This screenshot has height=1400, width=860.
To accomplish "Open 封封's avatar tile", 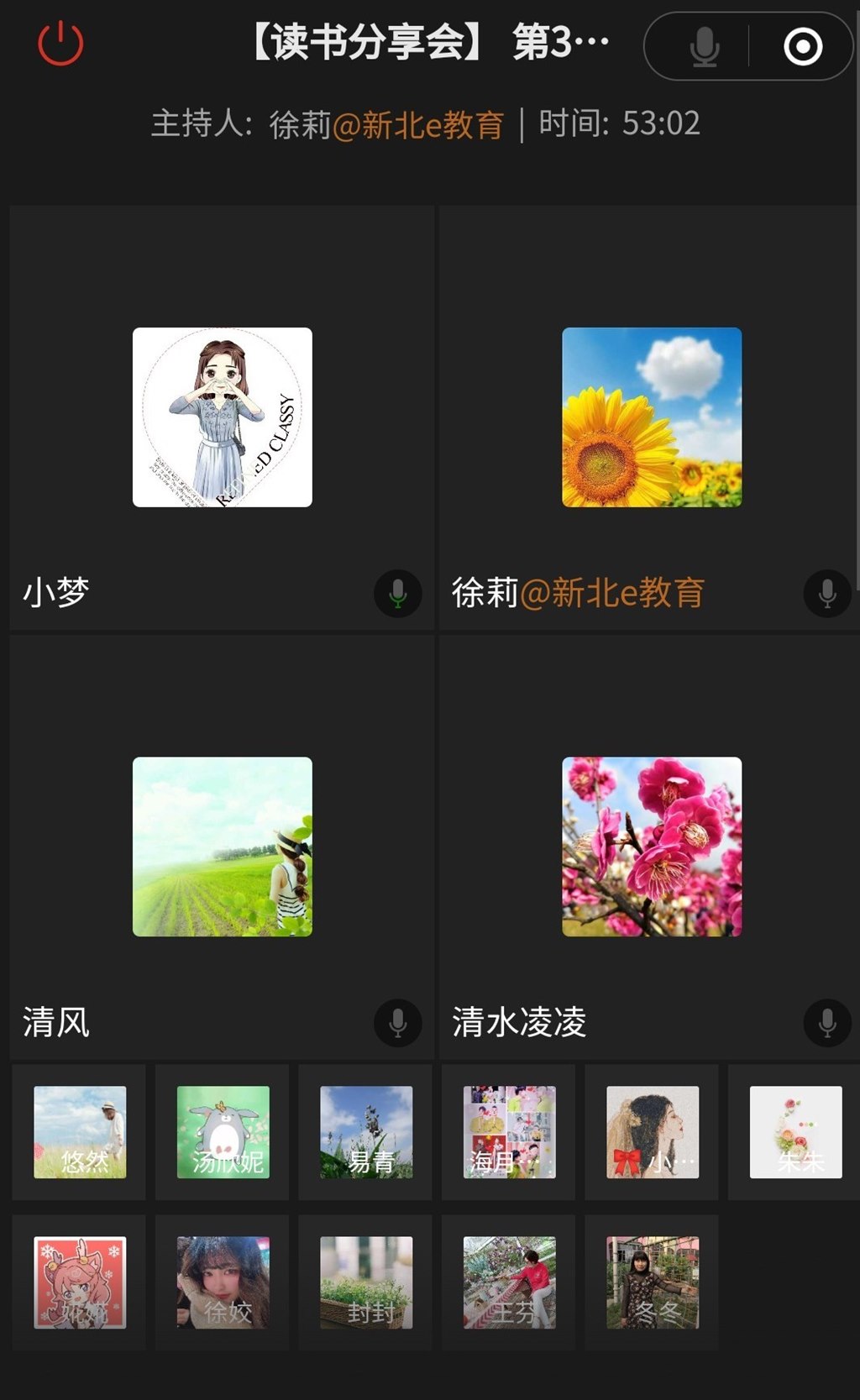I will pyautogui.click(x=366, y=1282).
